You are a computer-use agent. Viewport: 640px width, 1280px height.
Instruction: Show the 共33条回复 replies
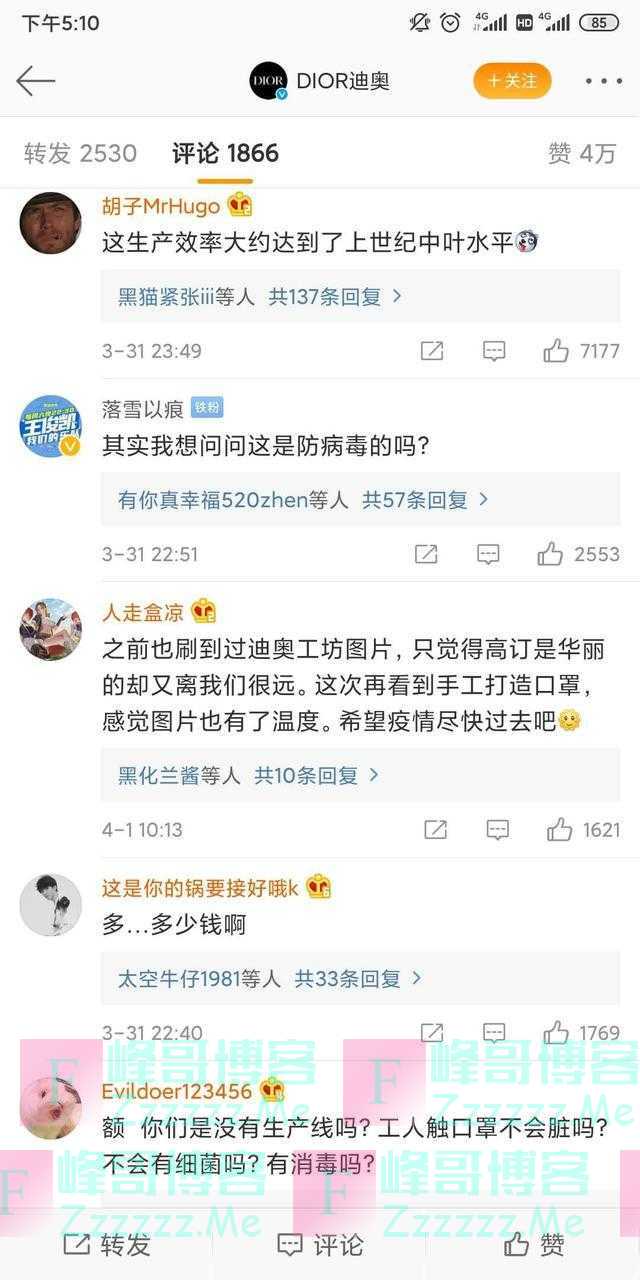pos(358,979)
